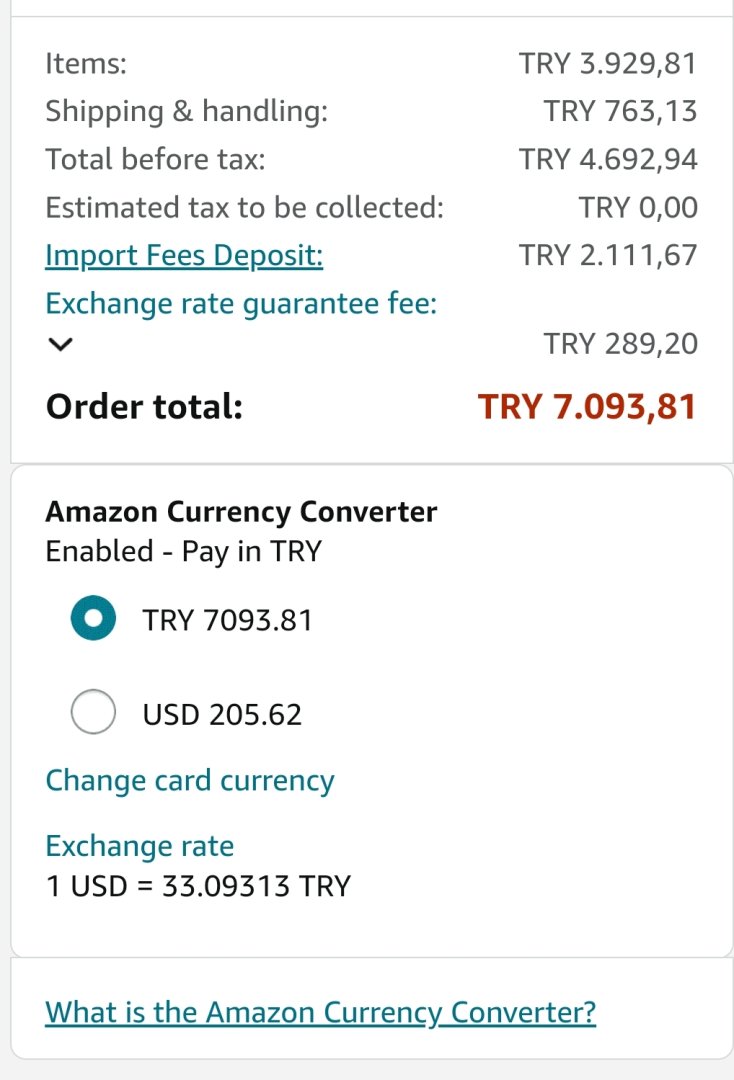Tap Change card currency
Viewport: 734px width, 1080px height.
point(190,781)
